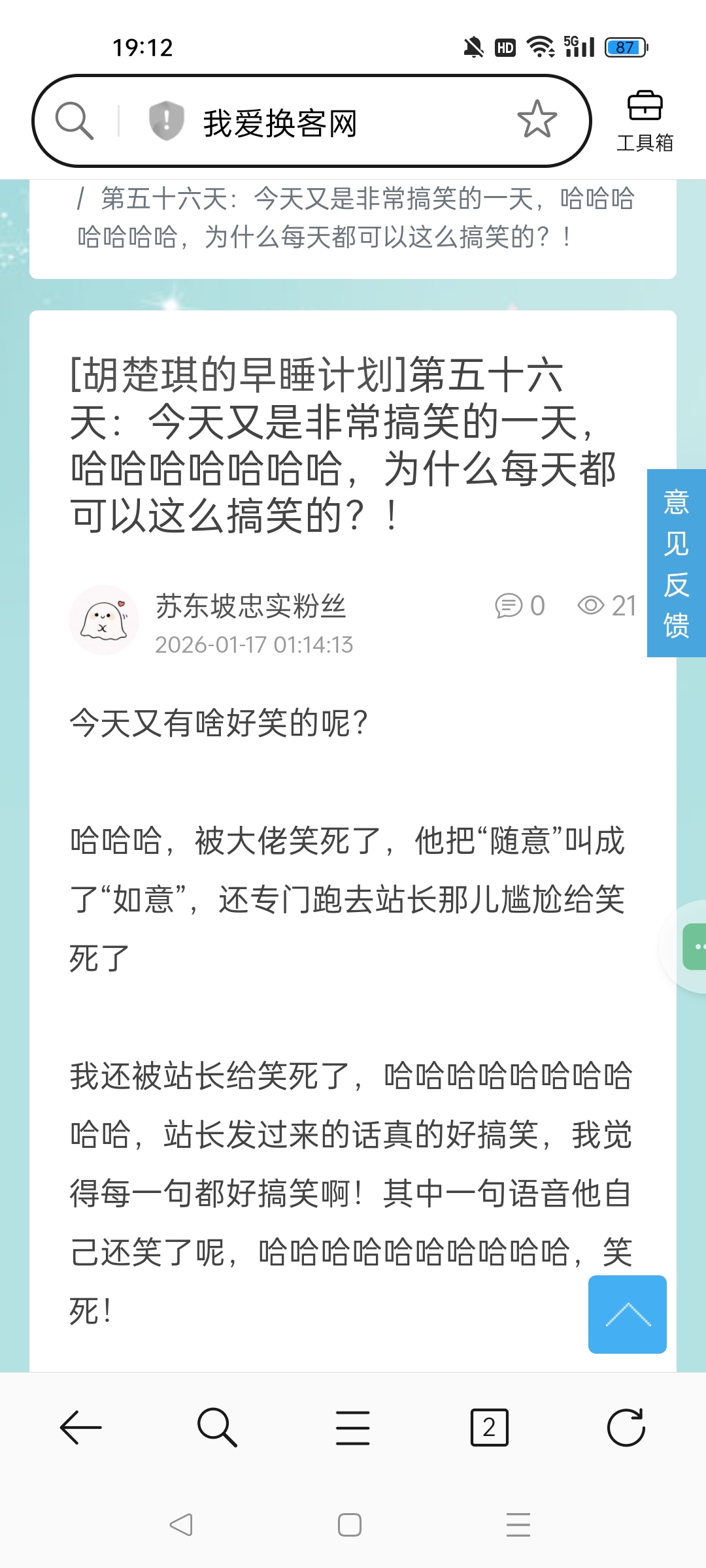Go to the home screen via system home
The width and height of the screenshot is (706, 1568).
pyautogui.click(x=350, y=1525)
